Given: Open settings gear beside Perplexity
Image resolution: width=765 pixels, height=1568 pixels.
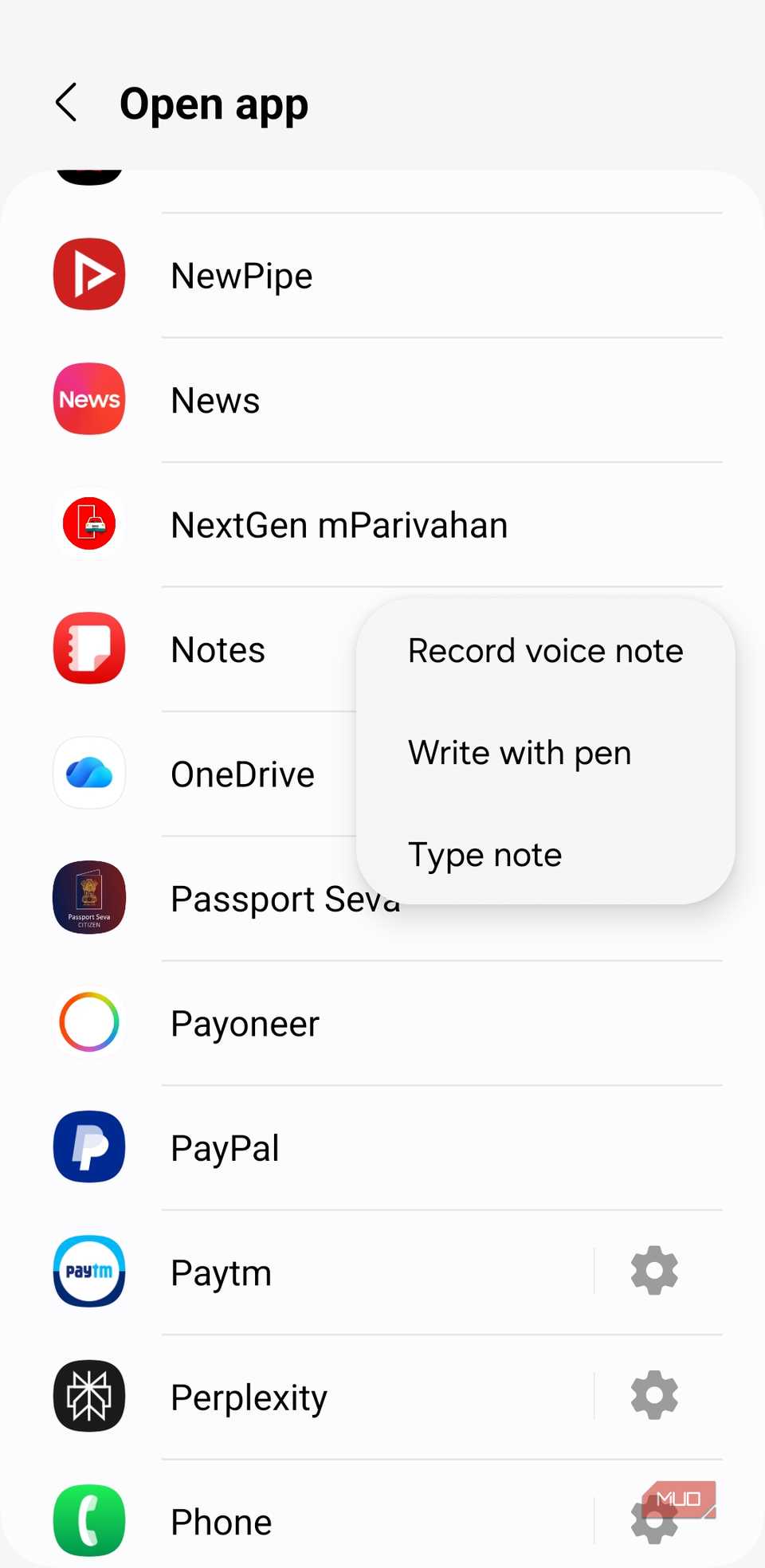Looking at the screenshot, I should pos(653,1396).
